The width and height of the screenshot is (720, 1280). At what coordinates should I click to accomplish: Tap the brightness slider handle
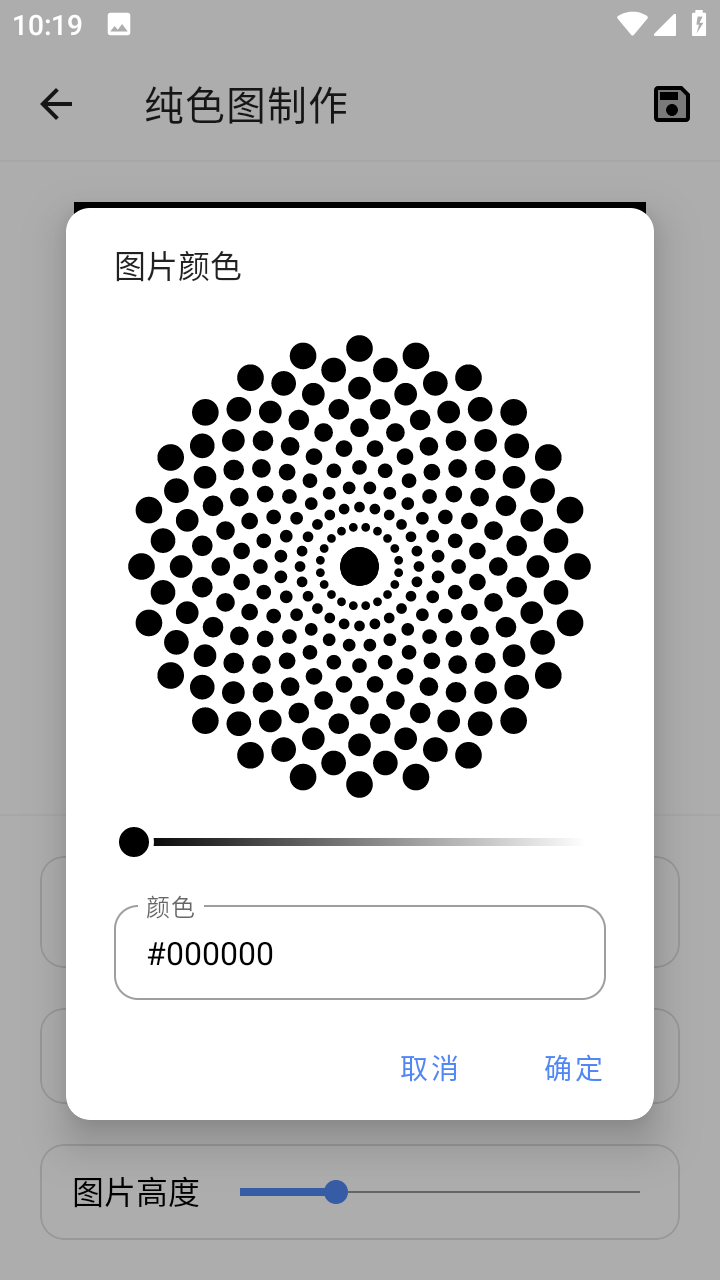click(134, 842)
